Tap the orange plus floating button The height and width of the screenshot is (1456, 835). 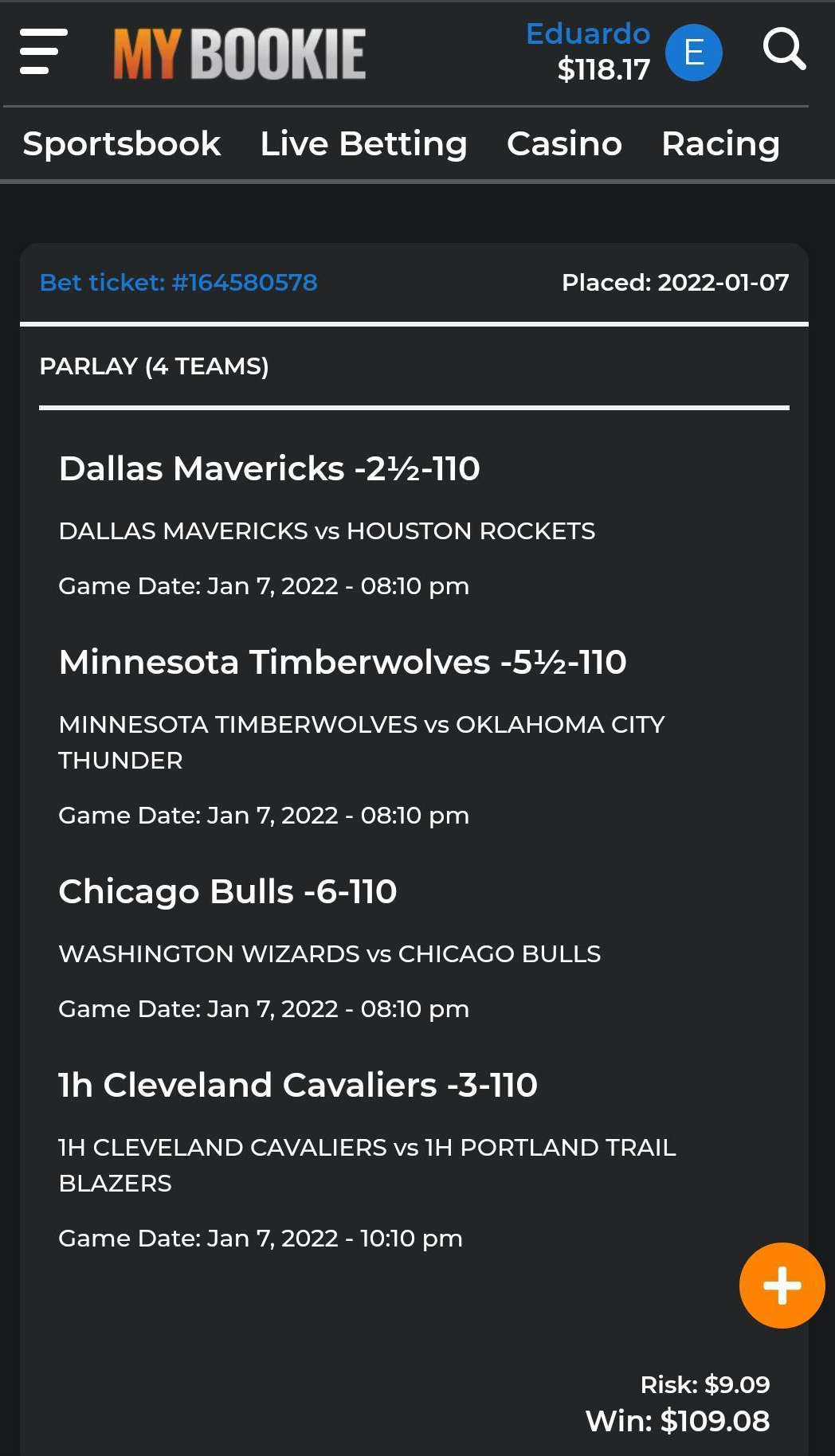(x=782, y=1286)
